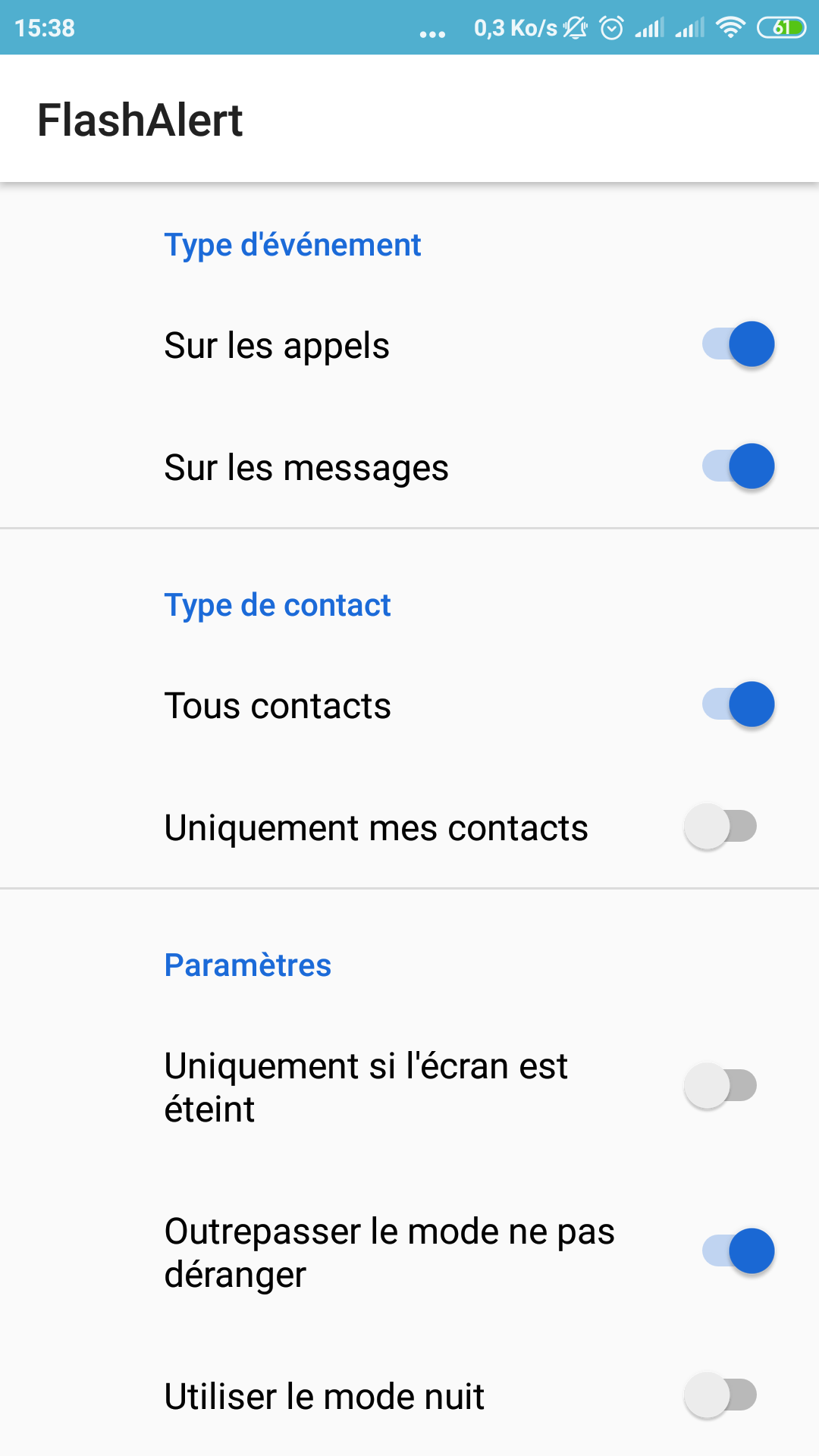Select the 'Type d'événement' section header
The width and height of the screenshot is (819, 1456).
(x=293, y=244)
